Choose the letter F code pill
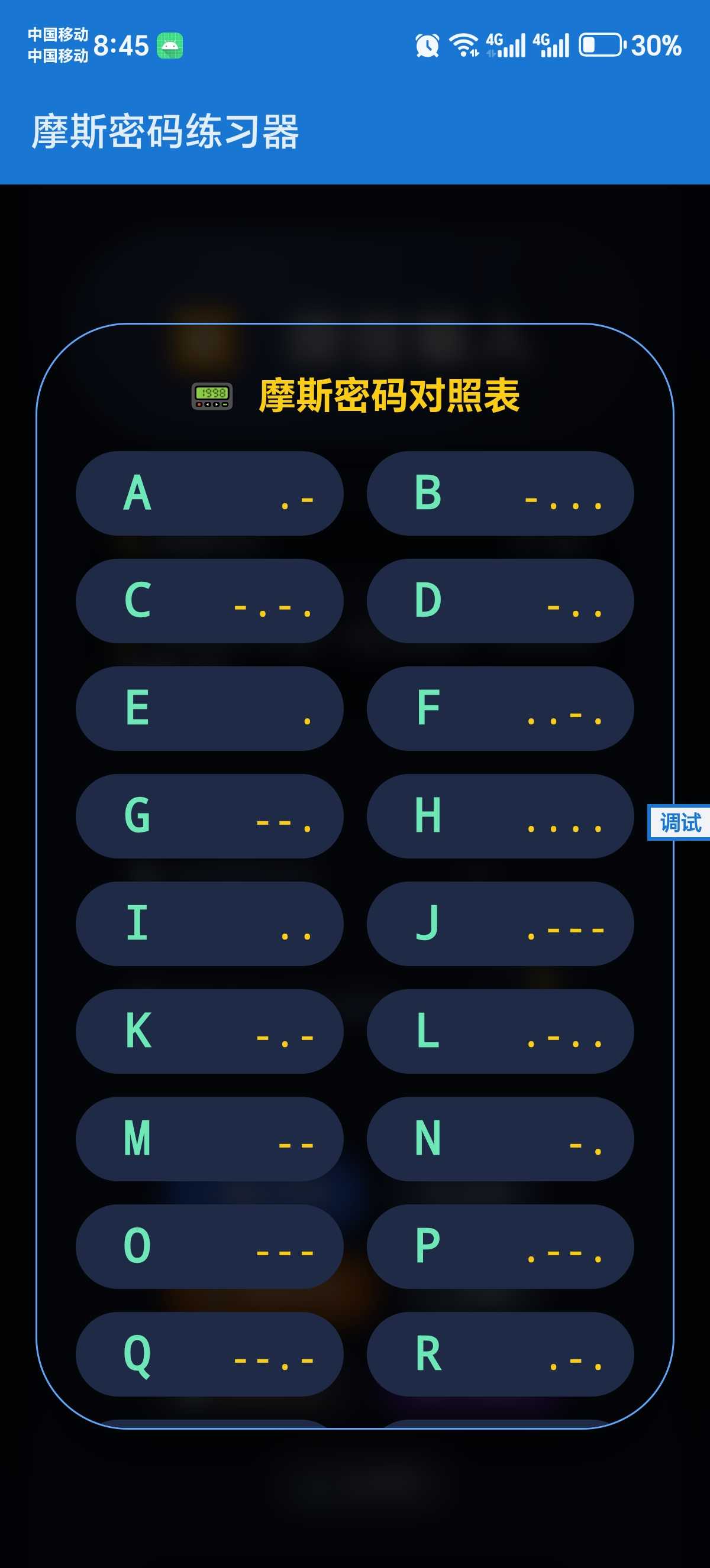The image size is (710, 1568). [x=500, y=708]
